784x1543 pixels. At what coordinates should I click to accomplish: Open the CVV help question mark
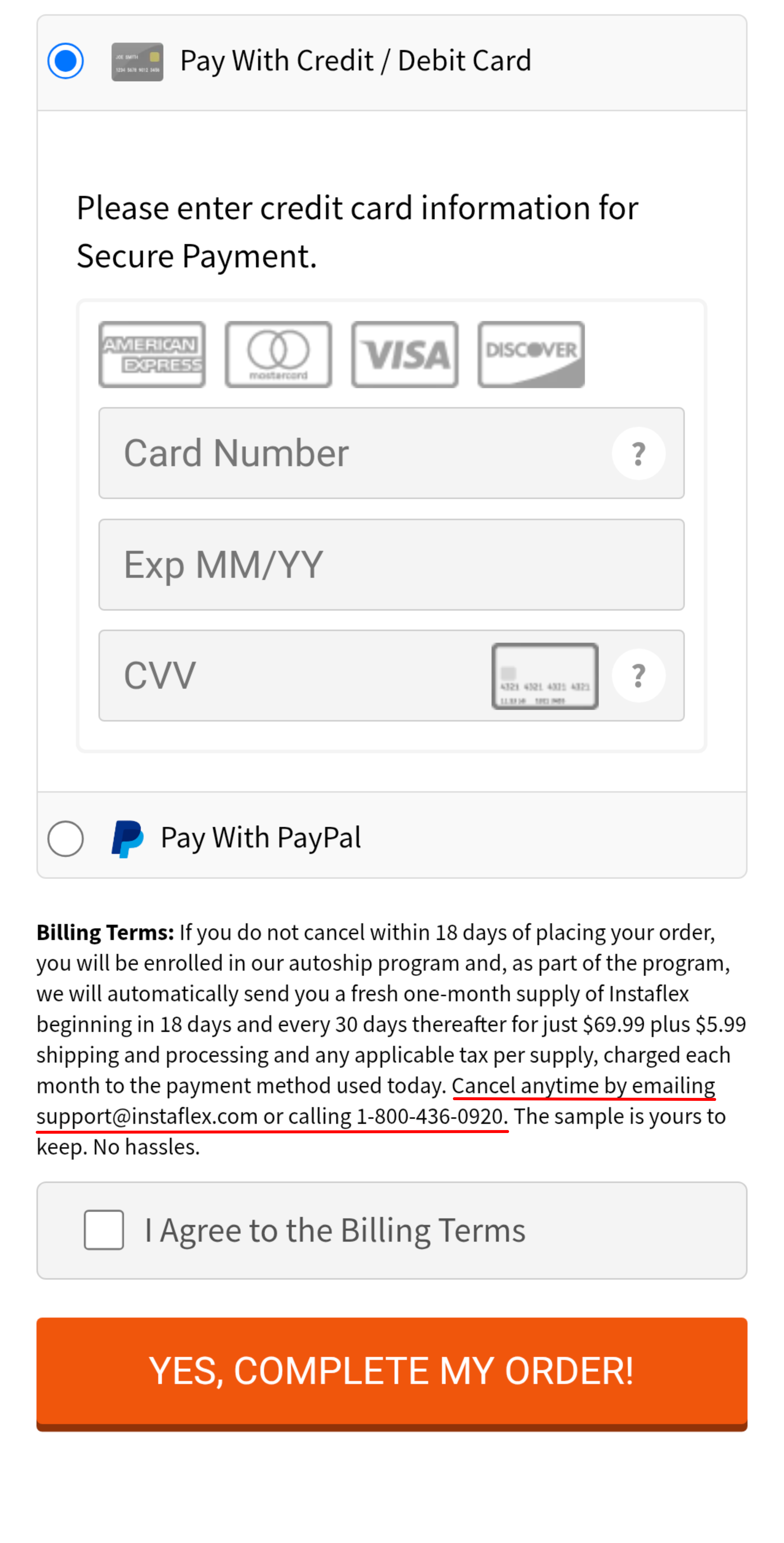(639, 676)
